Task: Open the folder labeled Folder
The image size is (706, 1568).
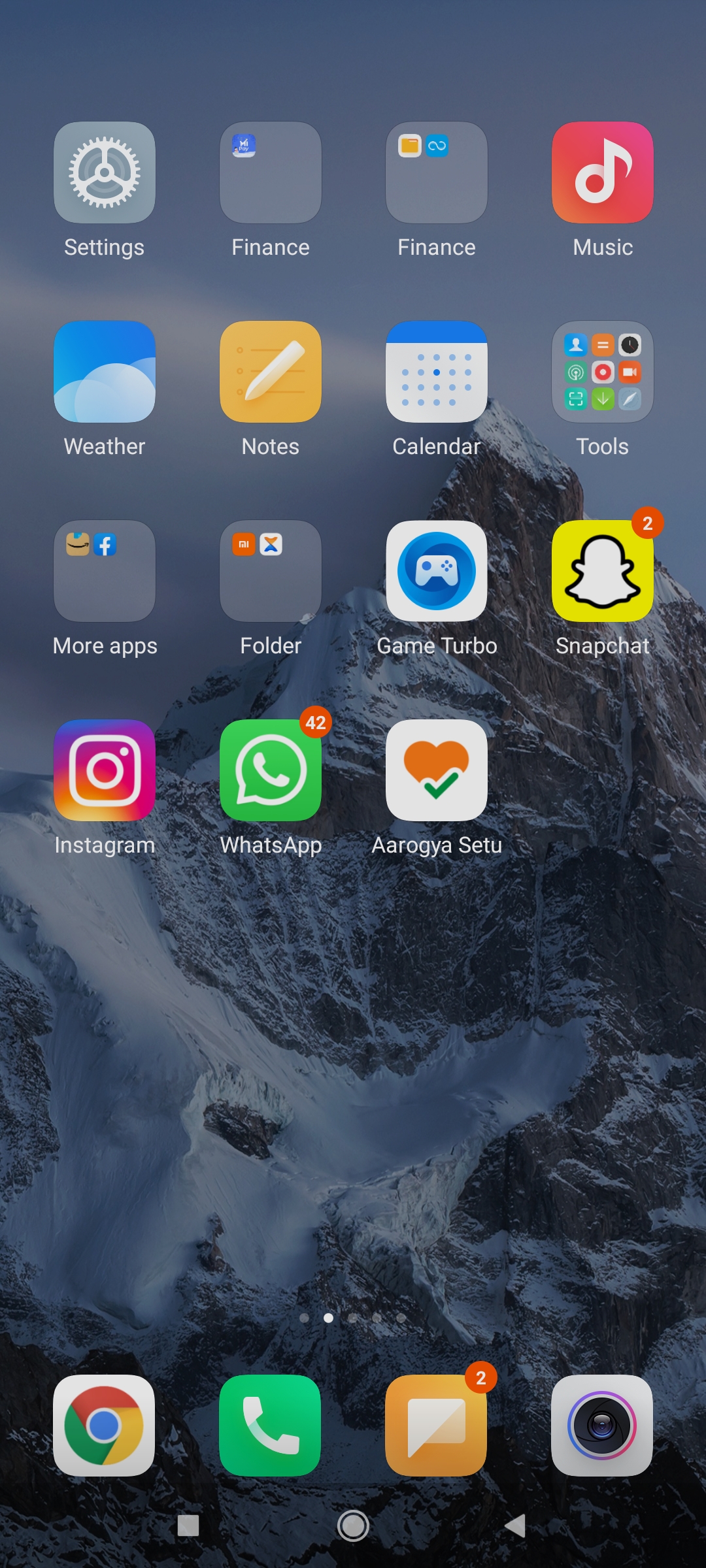Action: [271, 571]
